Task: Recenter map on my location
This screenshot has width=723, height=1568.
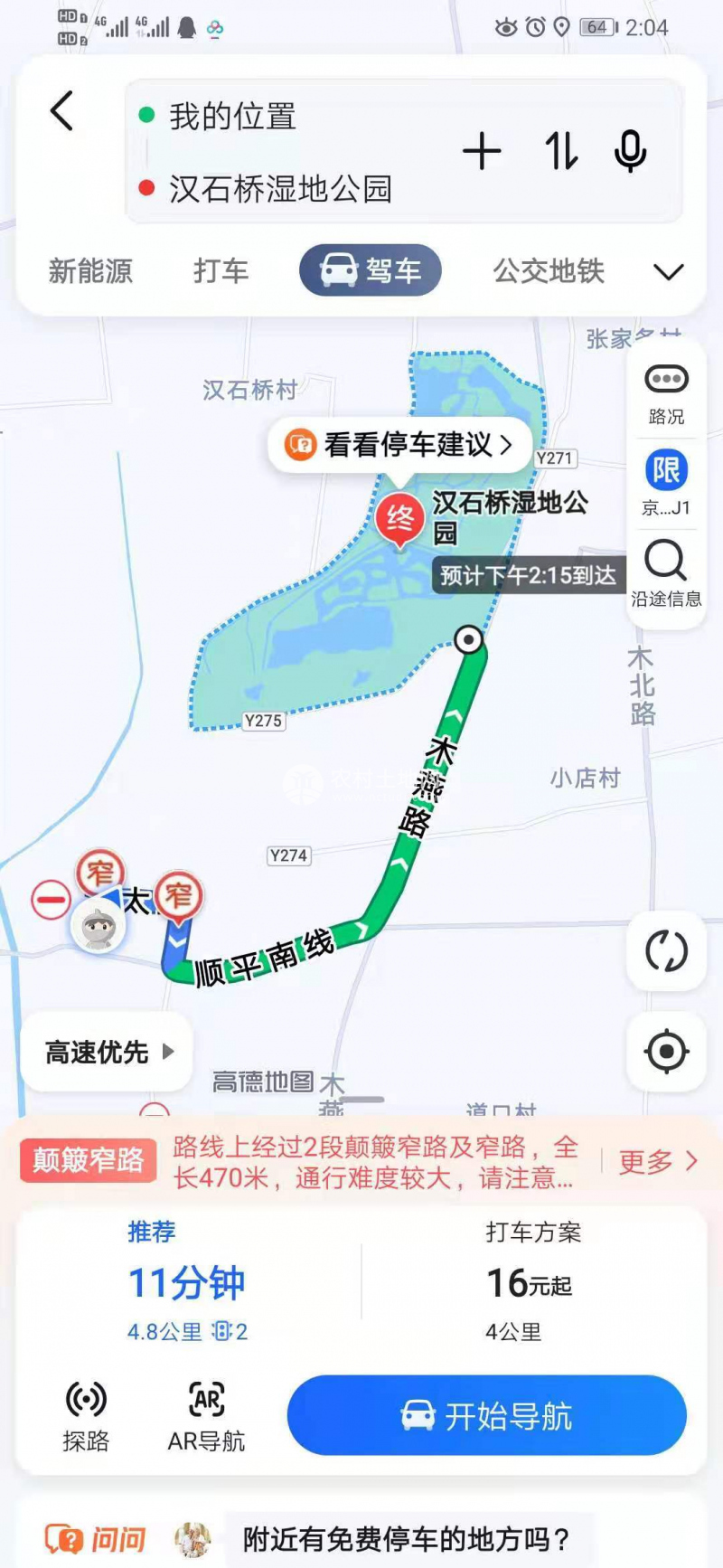Action: pyautogui.click(x=666, y=1051)
